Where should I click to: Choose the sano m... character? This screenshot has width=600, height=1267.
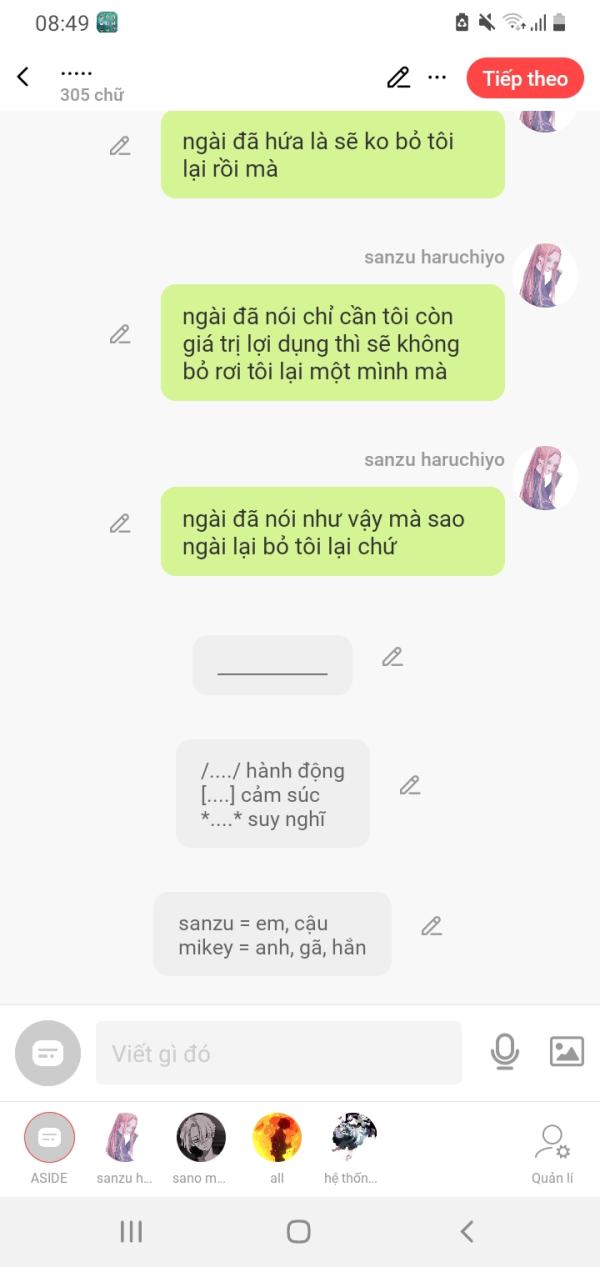(x=201, y=1148)
